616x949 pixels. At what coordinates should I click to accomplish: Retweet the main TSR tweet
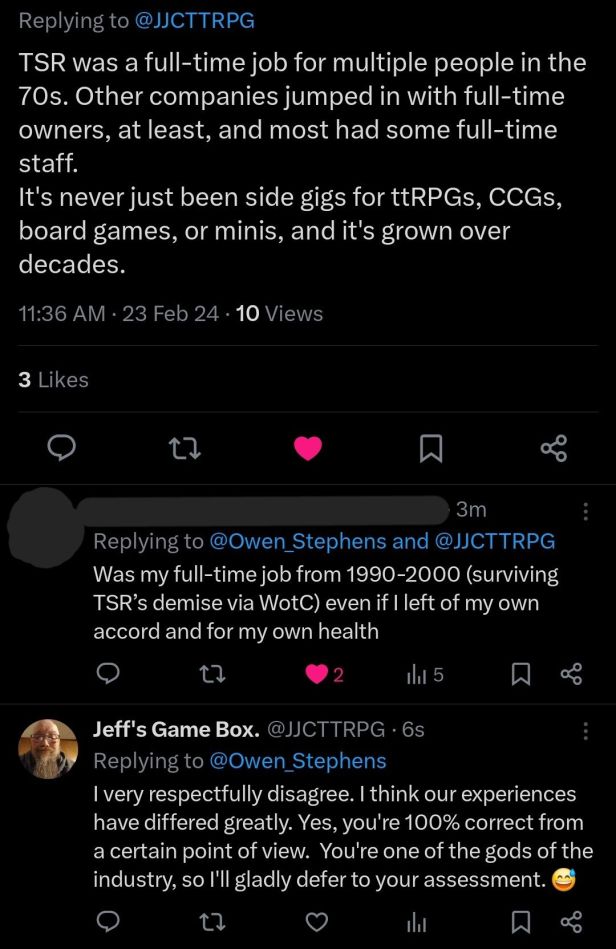[185, 449]
